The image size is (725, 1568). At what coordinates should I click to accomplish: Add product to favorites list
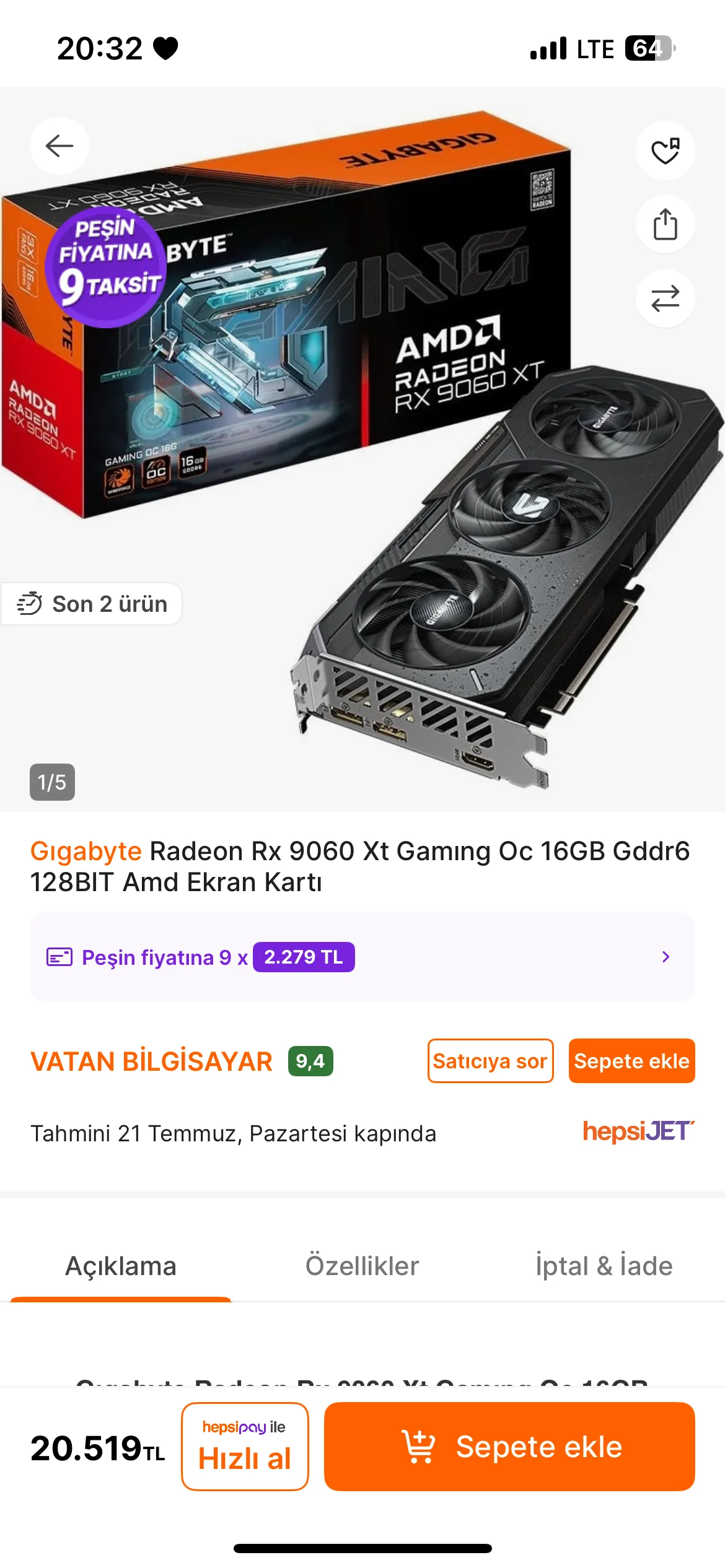click(x=665, y=150)
